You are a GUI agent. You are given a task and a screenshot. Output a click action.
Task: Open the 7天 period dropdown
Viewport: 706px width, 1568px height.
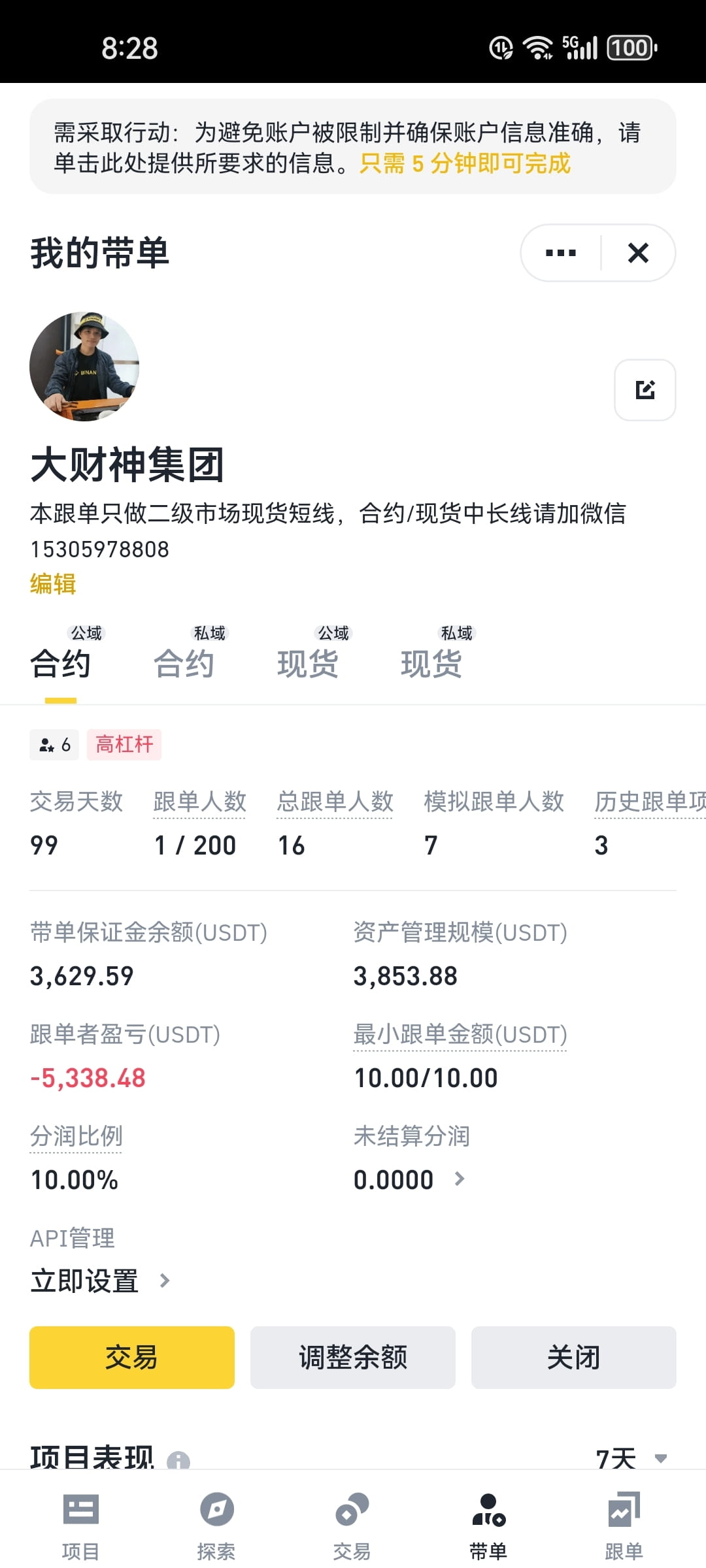point(631,1458)
